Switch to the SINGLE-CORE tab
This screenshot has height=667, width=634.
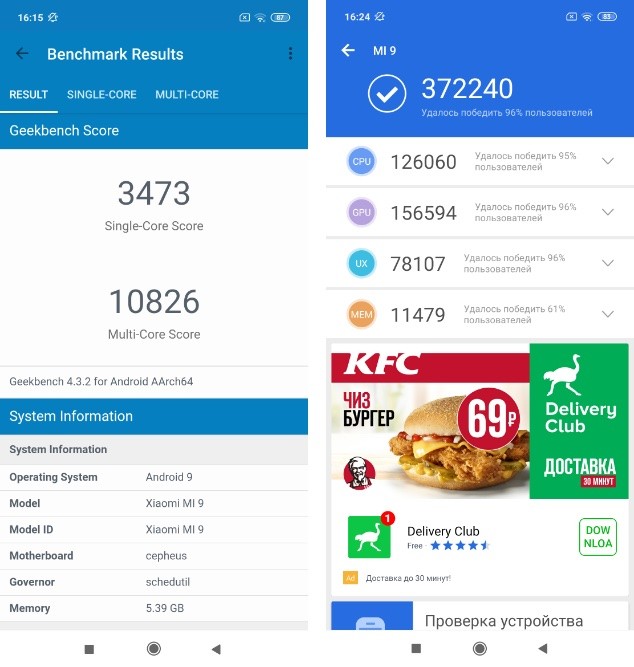click(102, 95)
